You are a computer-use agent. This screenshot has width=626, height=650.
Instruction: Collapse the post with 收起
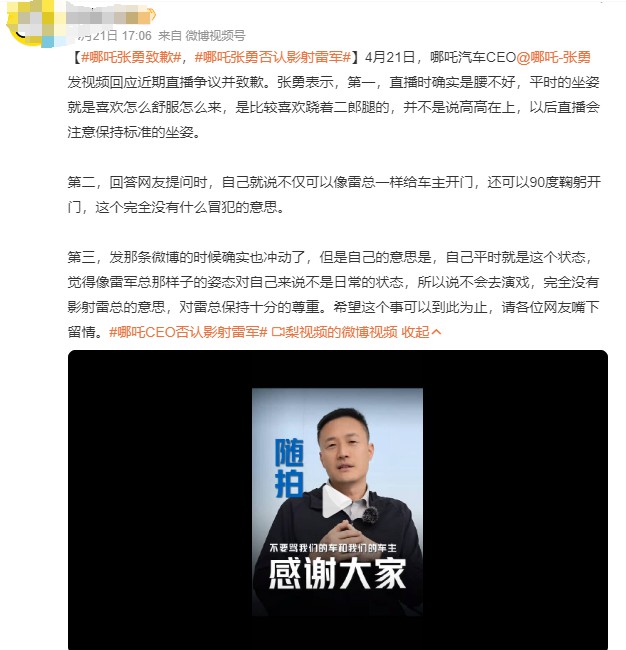pos(420,331)
